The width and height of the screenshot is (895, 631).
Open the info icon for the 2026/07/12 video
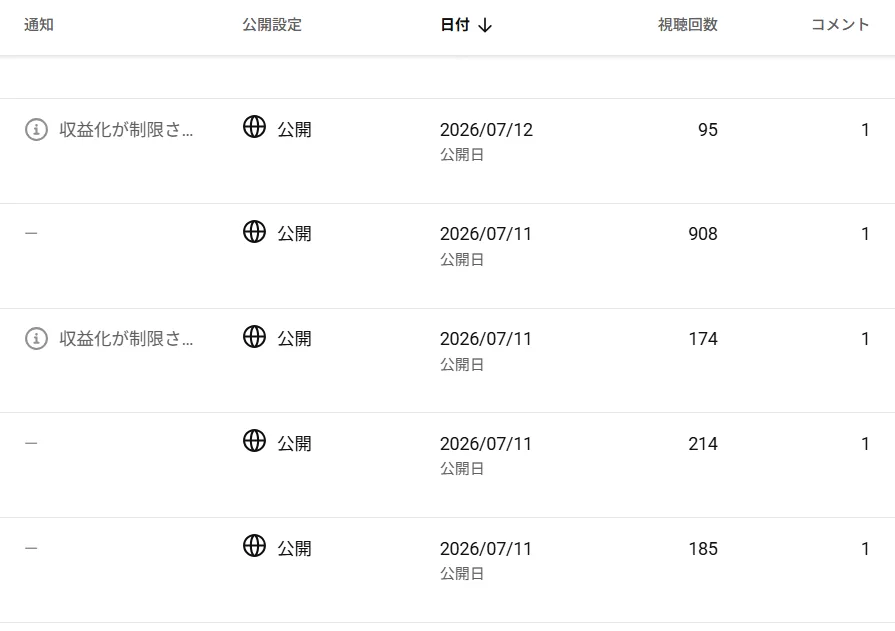(36, 130)
